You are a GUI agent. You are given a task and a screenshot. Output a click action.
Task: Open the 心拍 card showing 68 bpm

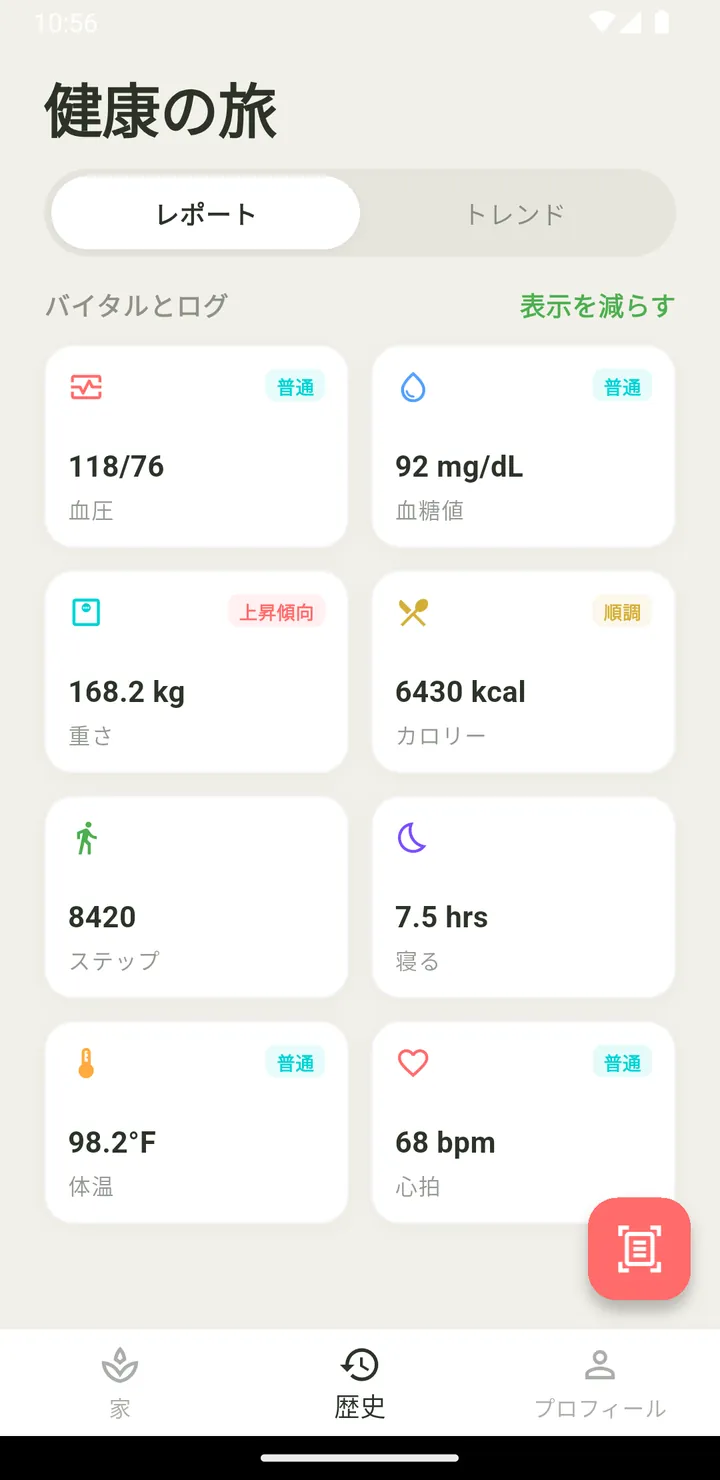[x=523, y=1122]
